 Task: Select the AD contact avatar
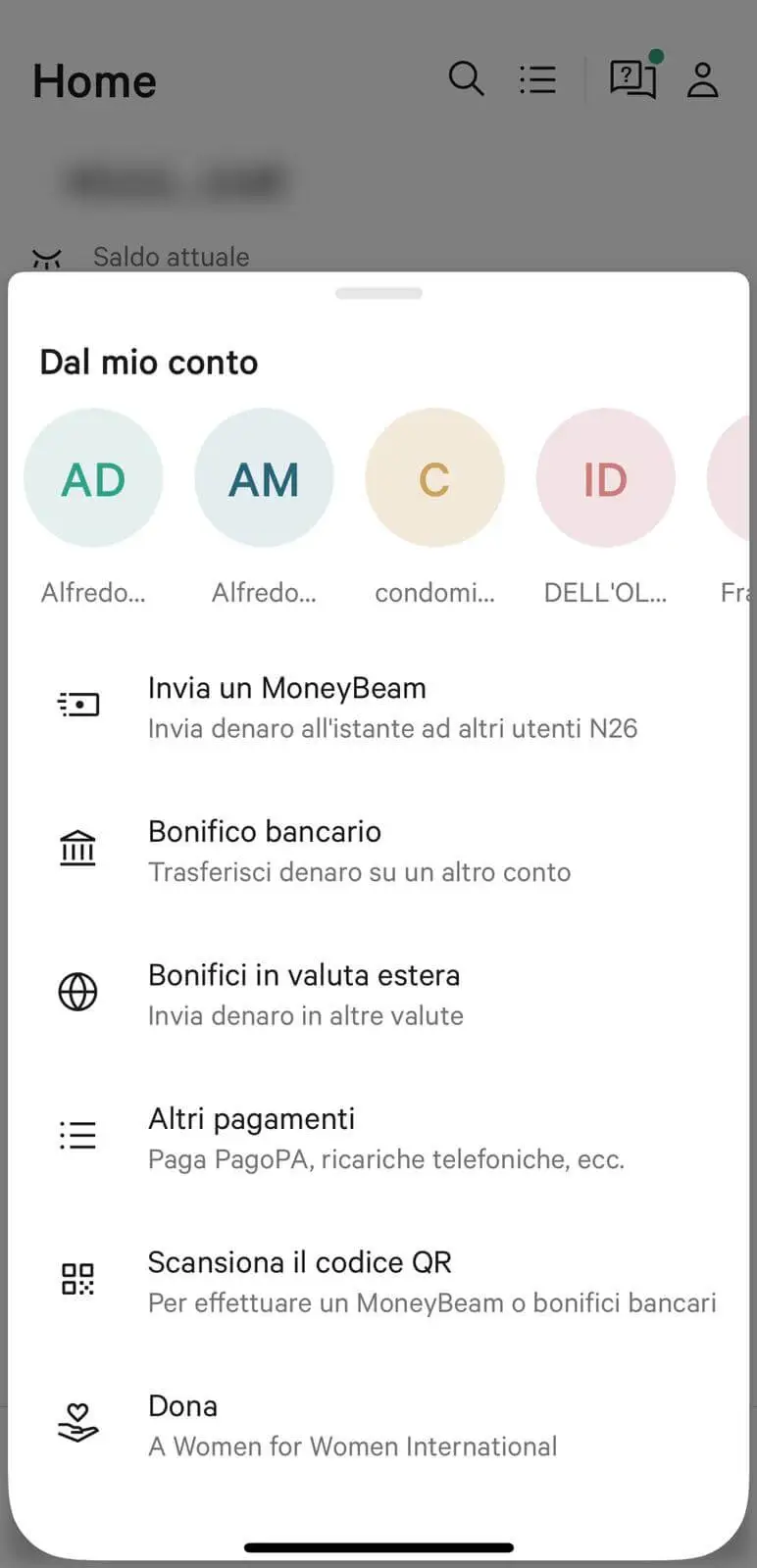[93, 478]
